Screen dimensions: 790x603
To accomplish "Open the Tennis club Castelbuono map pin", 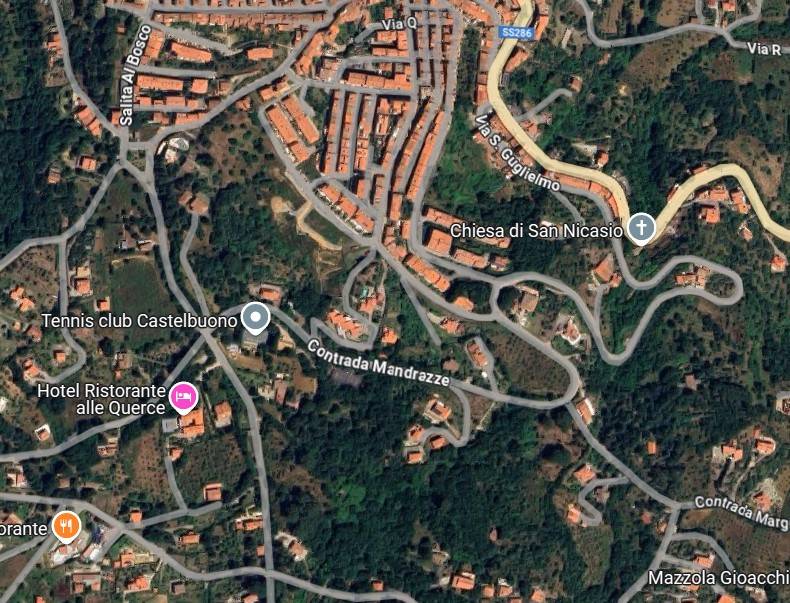I will tap(256, 319).
